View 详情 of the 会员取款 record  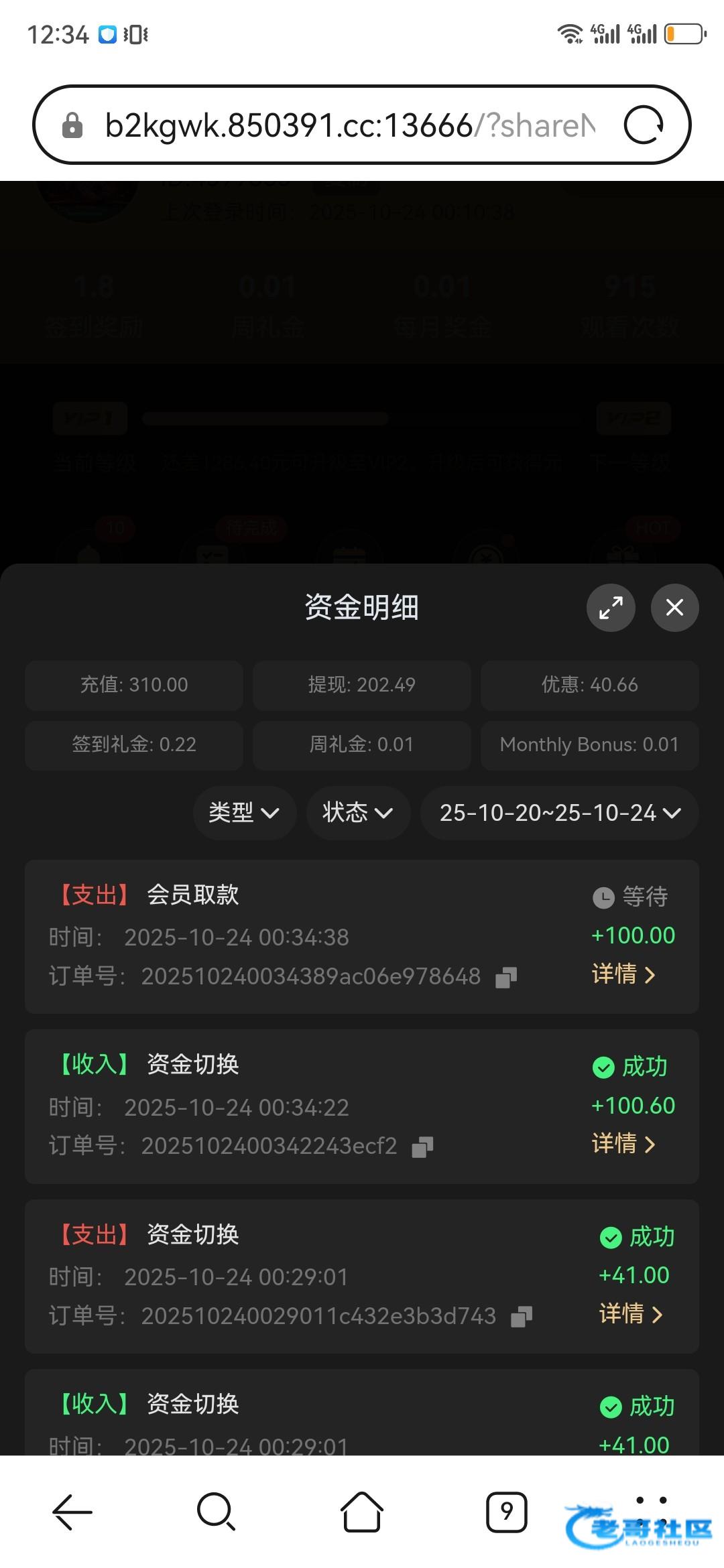pyautogui.click(x=623, y=974)
